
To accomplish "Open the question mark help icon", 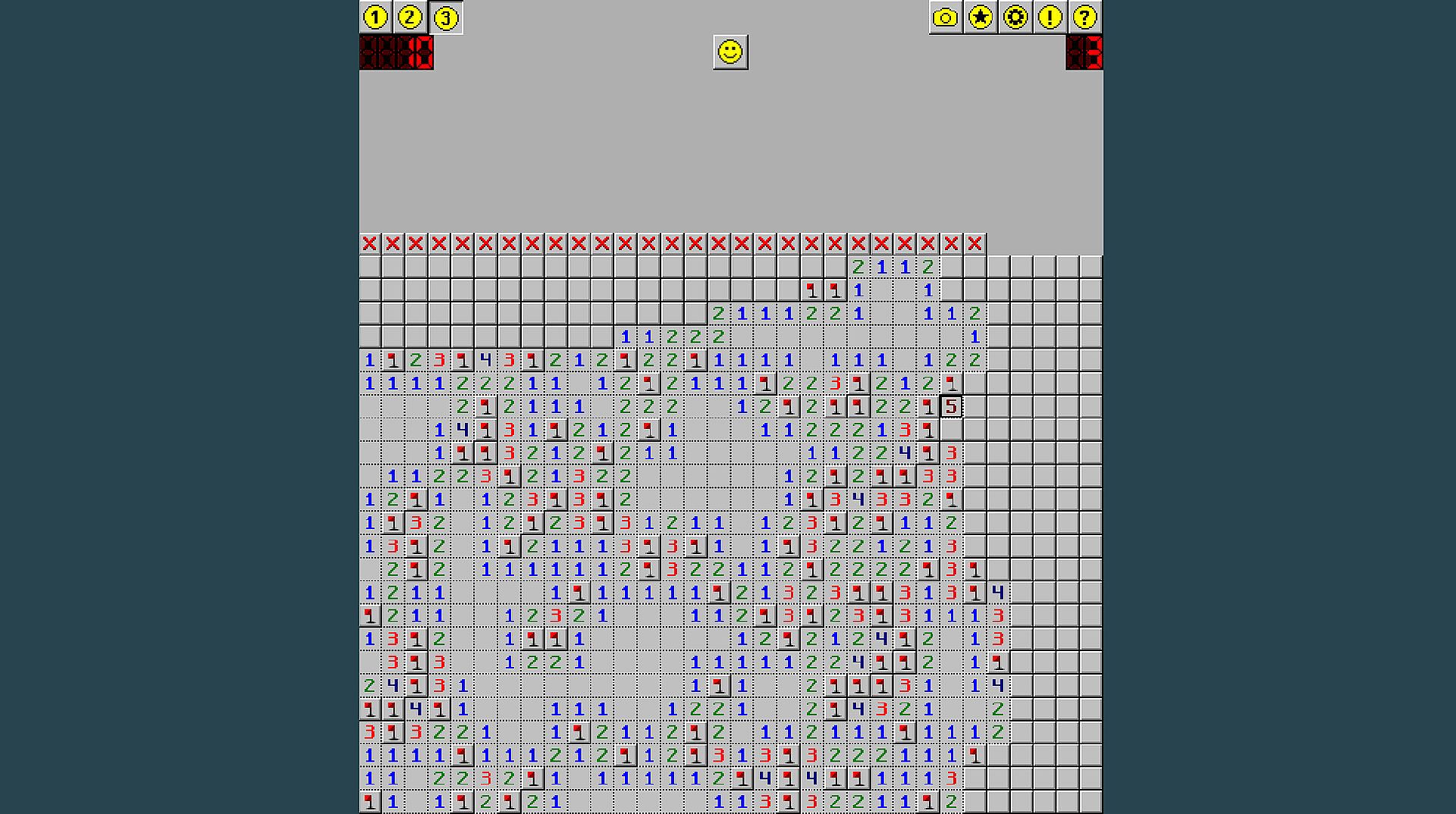I will [1084, 17].
